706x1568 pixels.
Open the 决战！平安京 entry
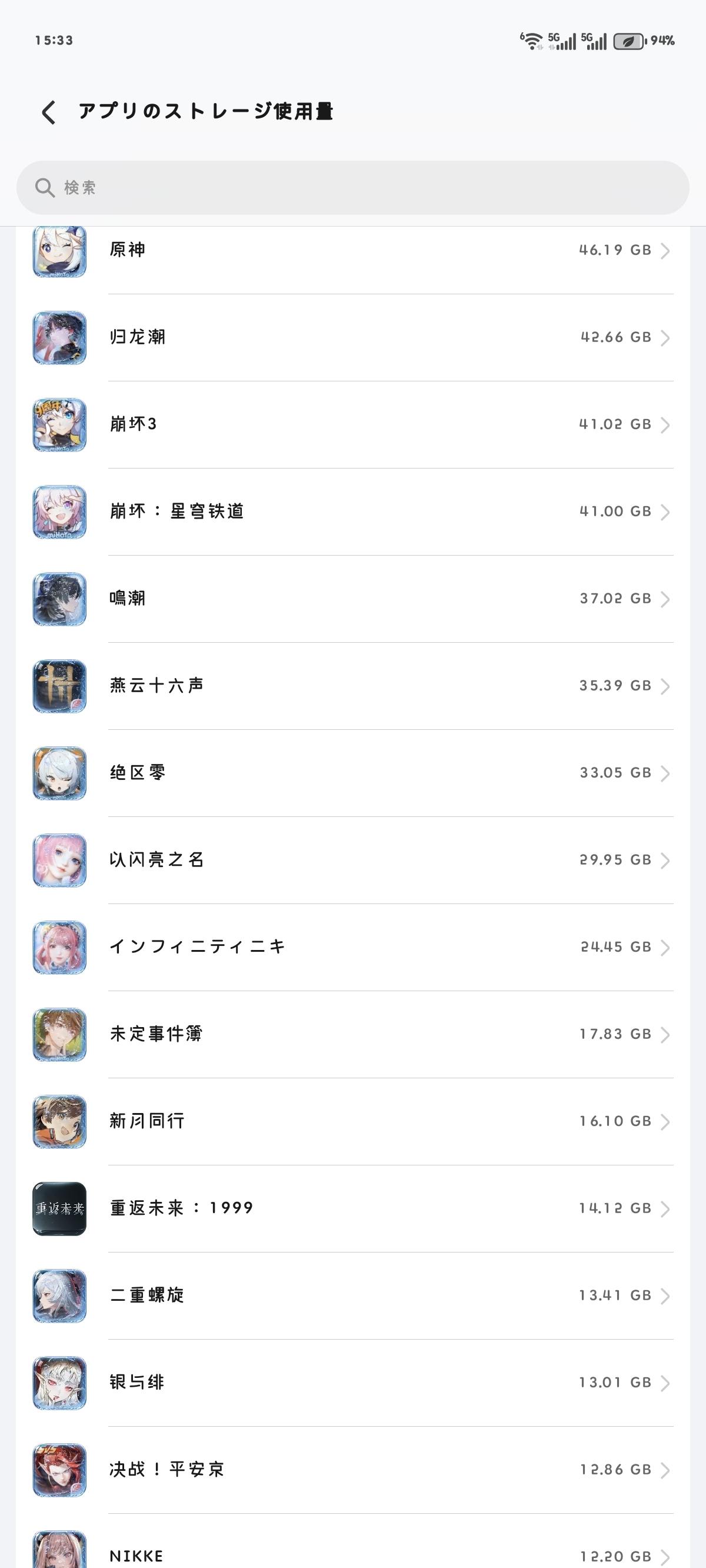[353, 1469]
